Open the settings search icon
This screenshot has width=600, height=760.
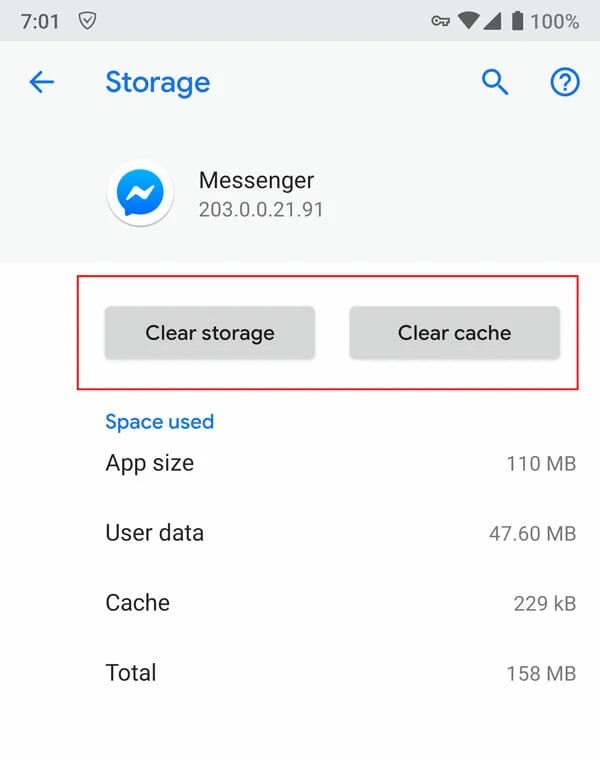pyautogui.click(x=495, y=82)
